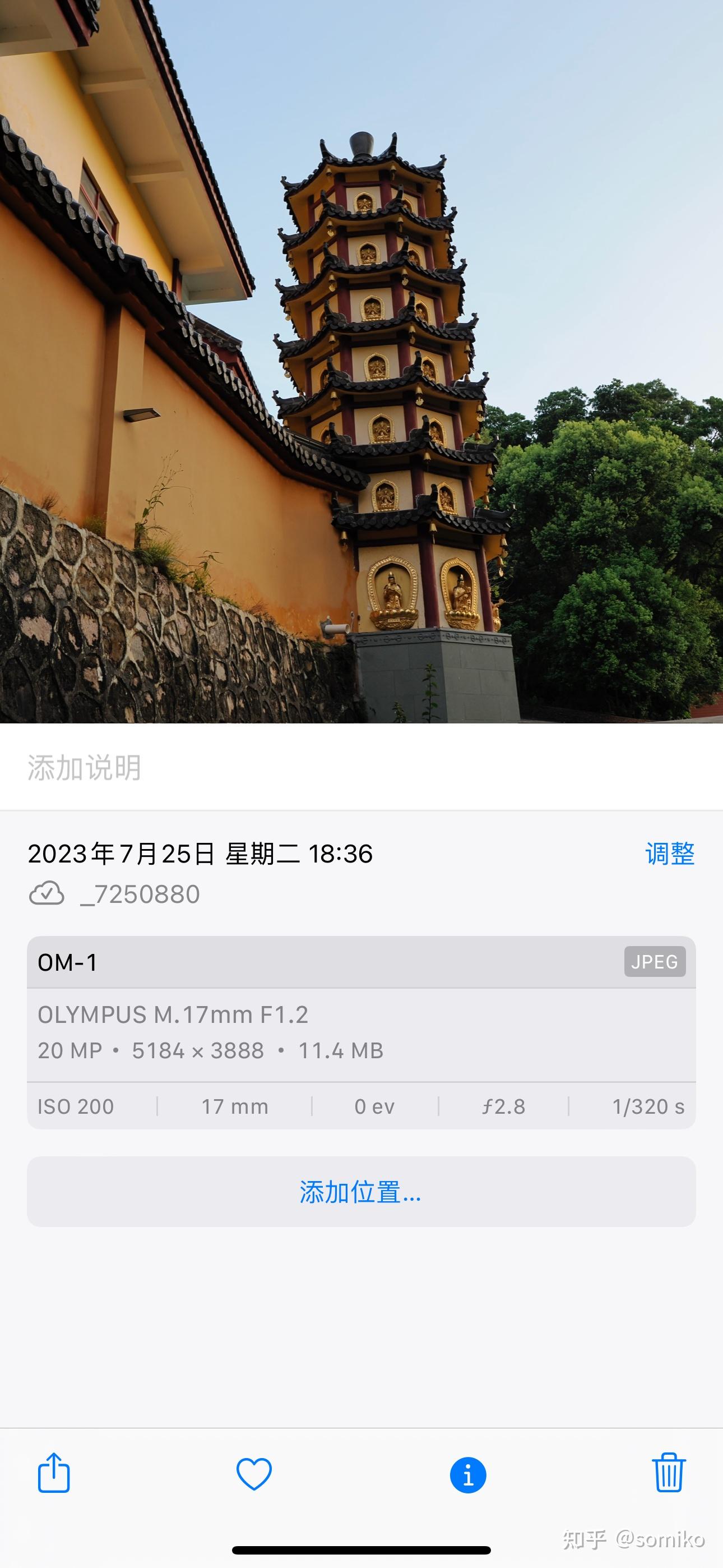Image resolution: width=723 pixels, height=1568 pixels.
Task: Tap the ISO 200 value in EXIF bar
Action: click(x=76, y=1106)
